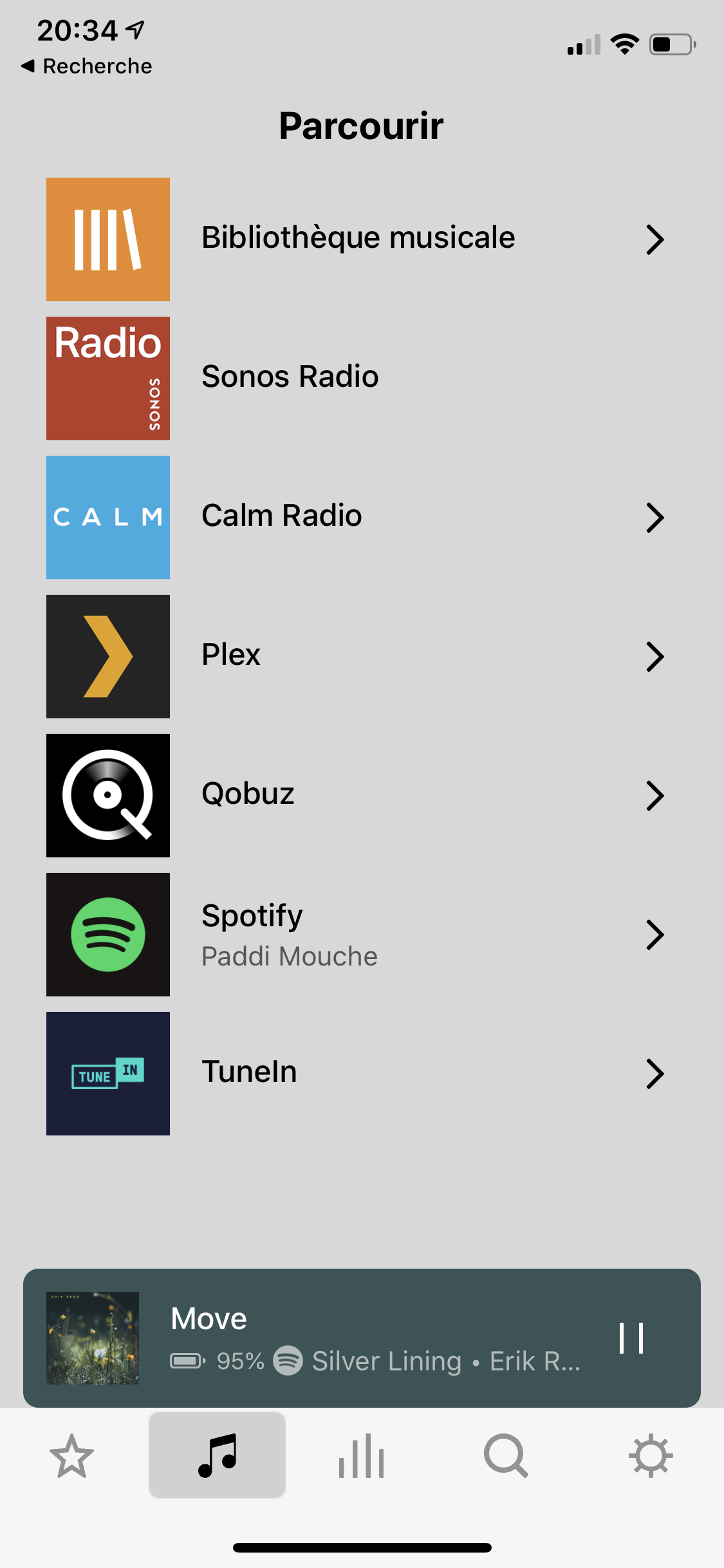Open the settings gear tab

651,1455
